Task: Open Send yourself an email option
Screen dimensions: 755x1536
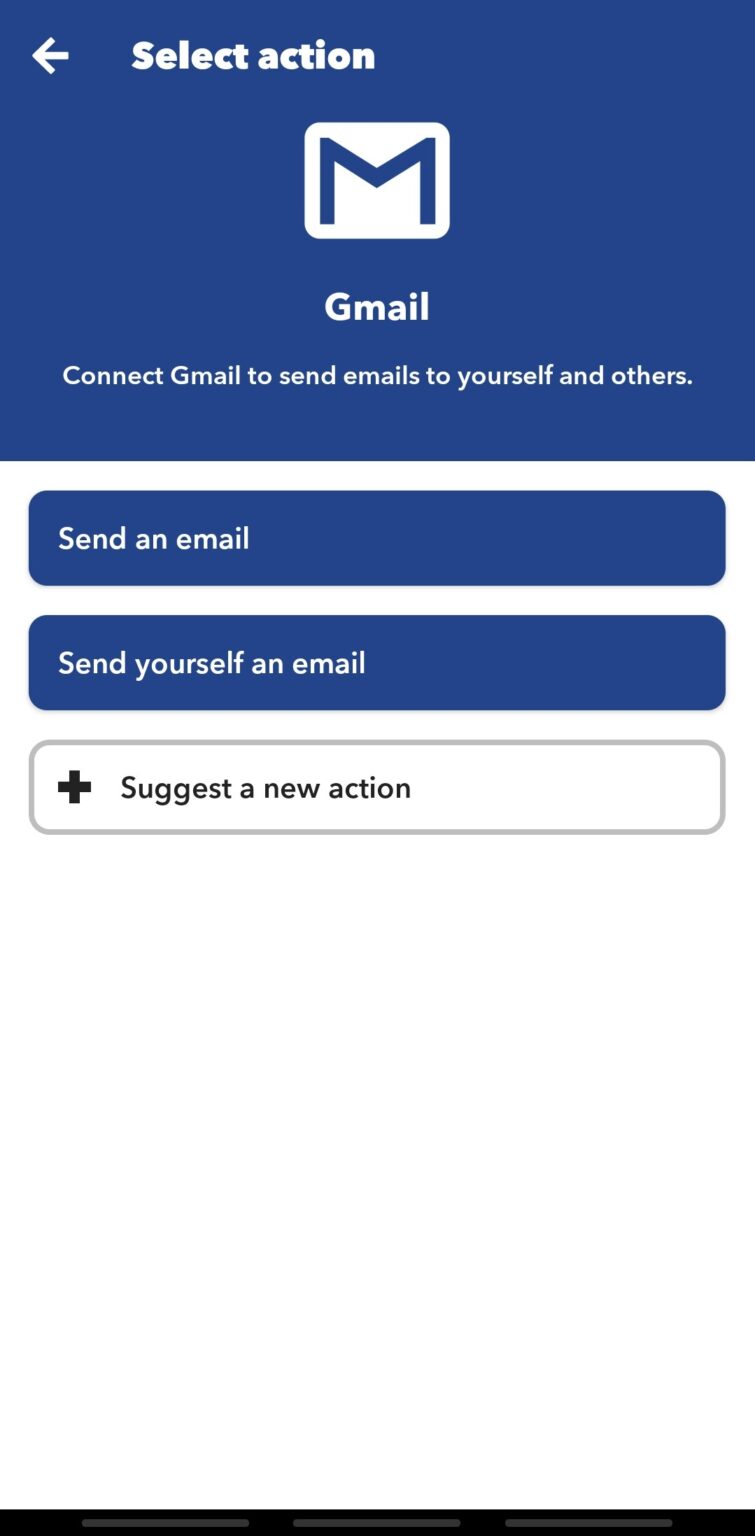Action: click(377, 662)
